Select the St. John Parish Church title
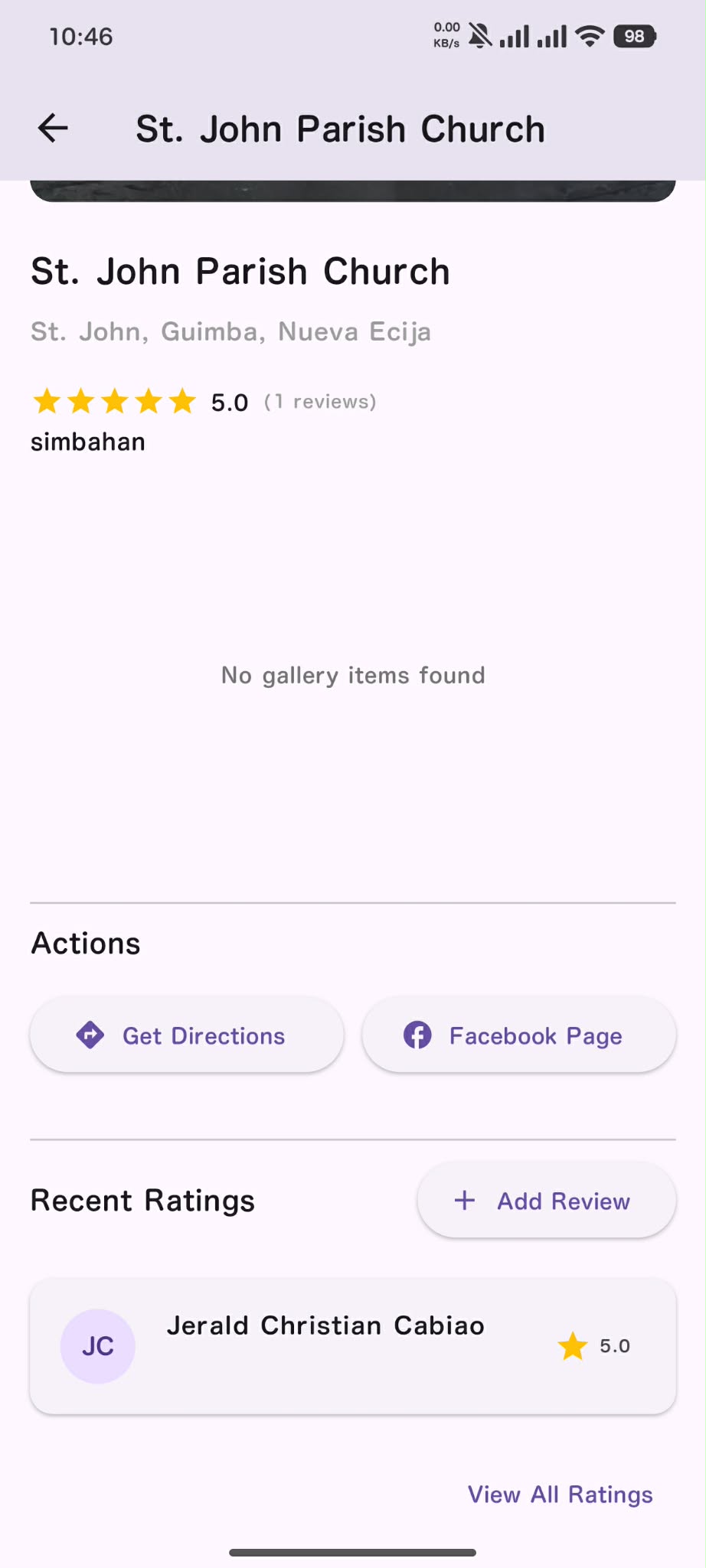This screenshot has width=706, height=1568. pos(240,270)
